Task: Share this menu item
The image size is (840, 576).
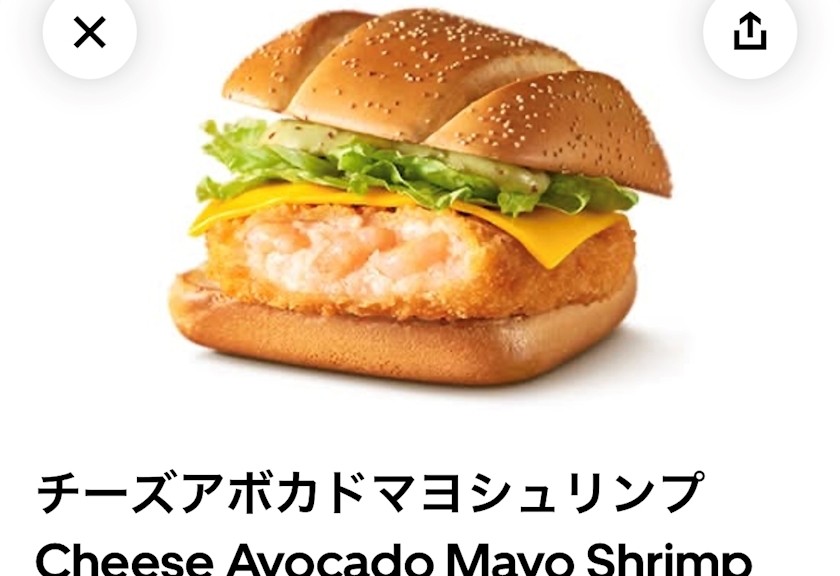Action: point(749,32)
